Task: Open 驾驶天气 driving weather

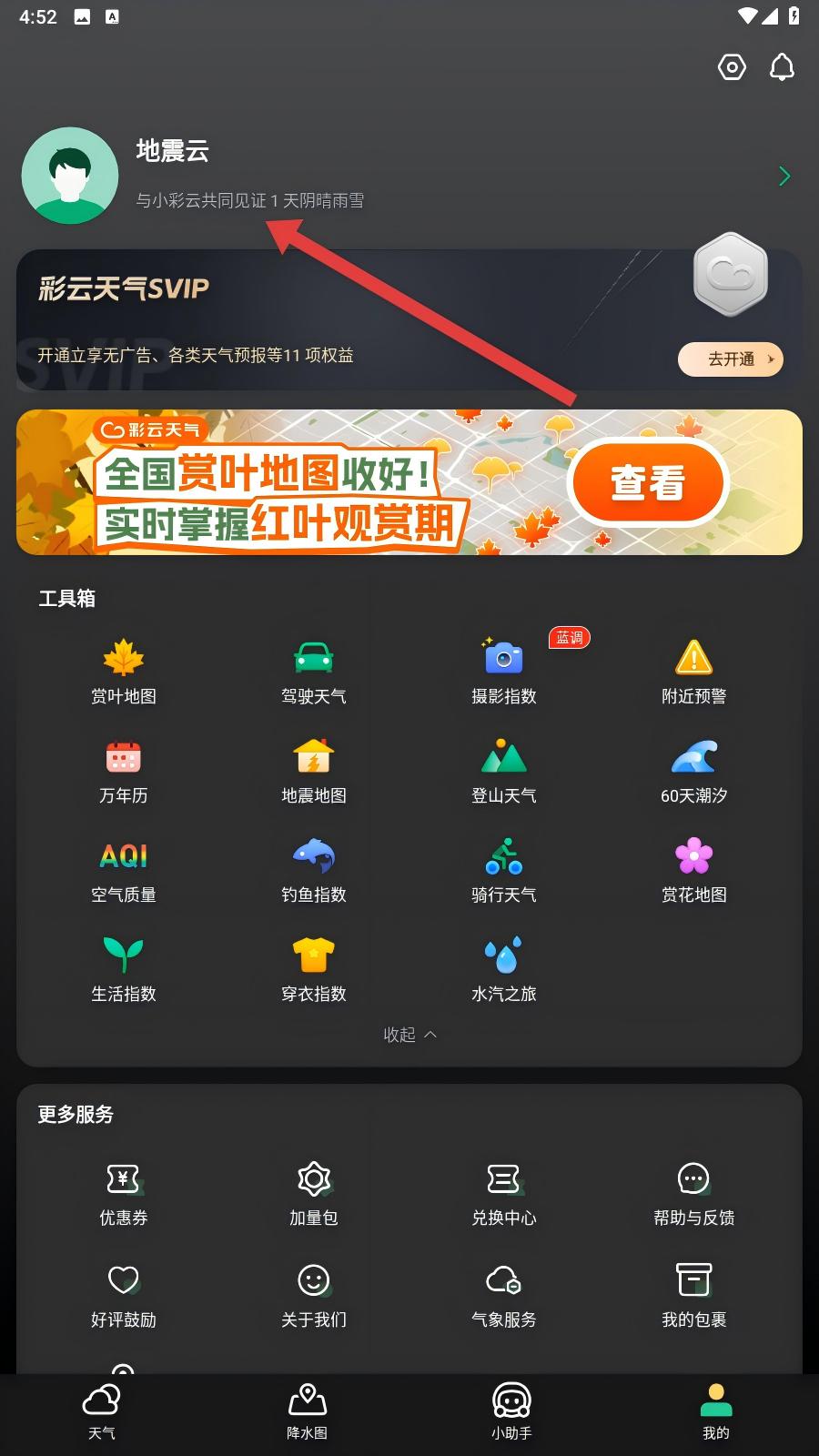Action: [313, 672]
